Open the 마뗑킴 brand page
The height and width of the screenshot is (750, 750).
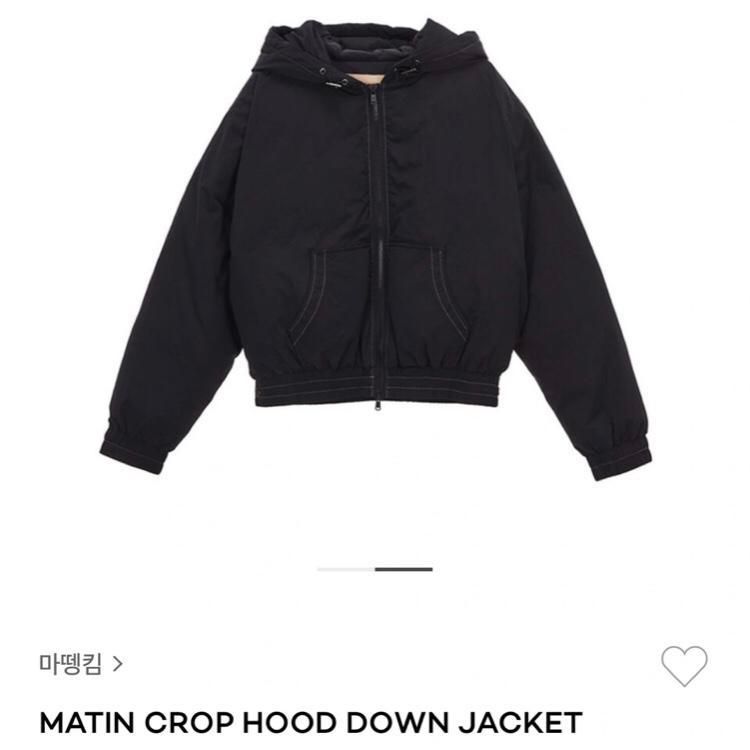click(x=81, y=662)
